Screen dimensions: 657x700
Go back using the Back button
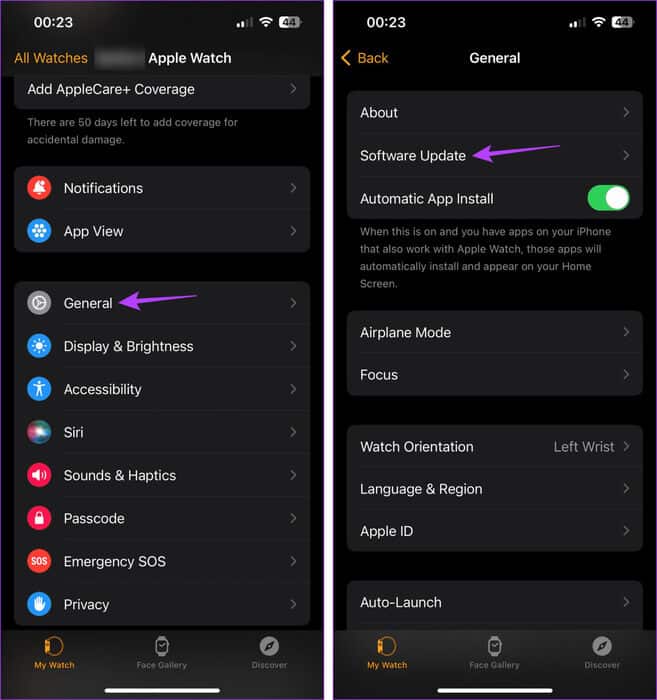click(x=365, y=58)
